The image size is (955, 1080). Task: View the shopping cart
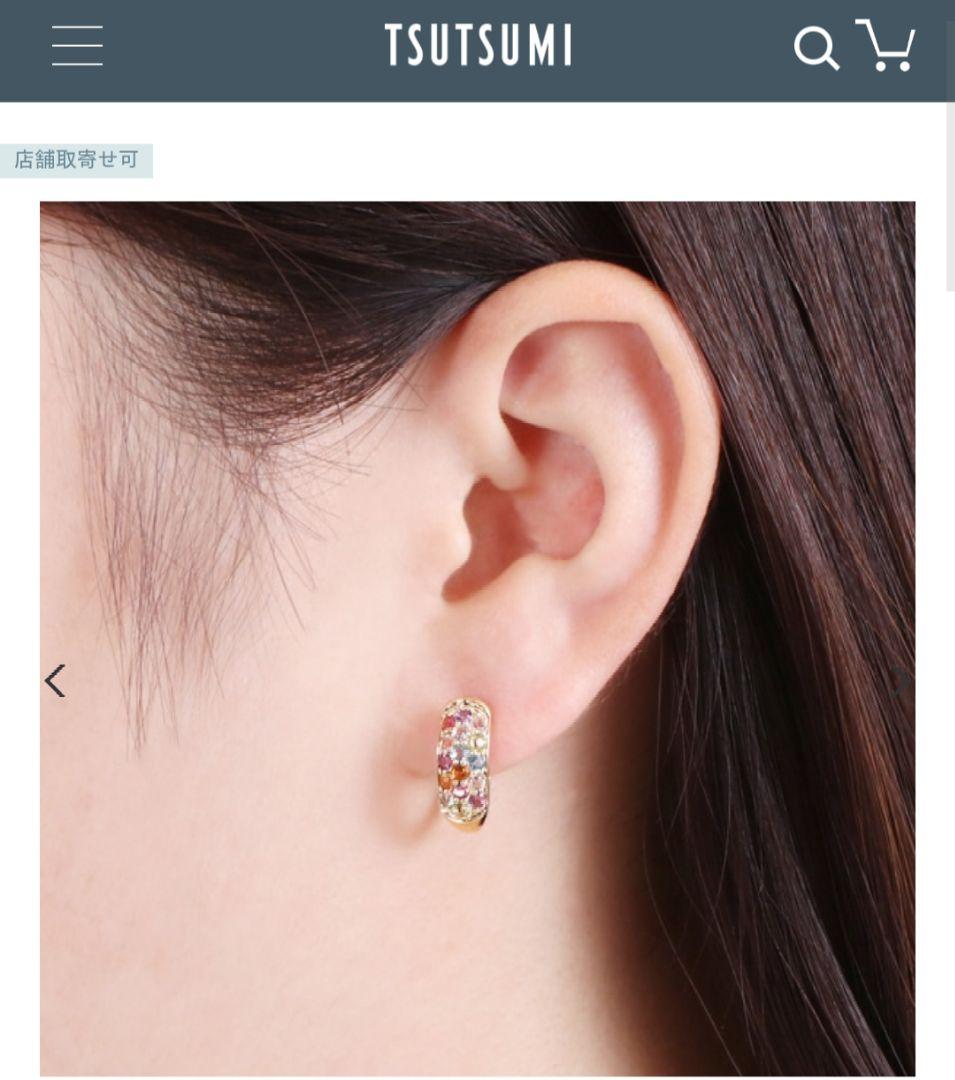point(886,46)
